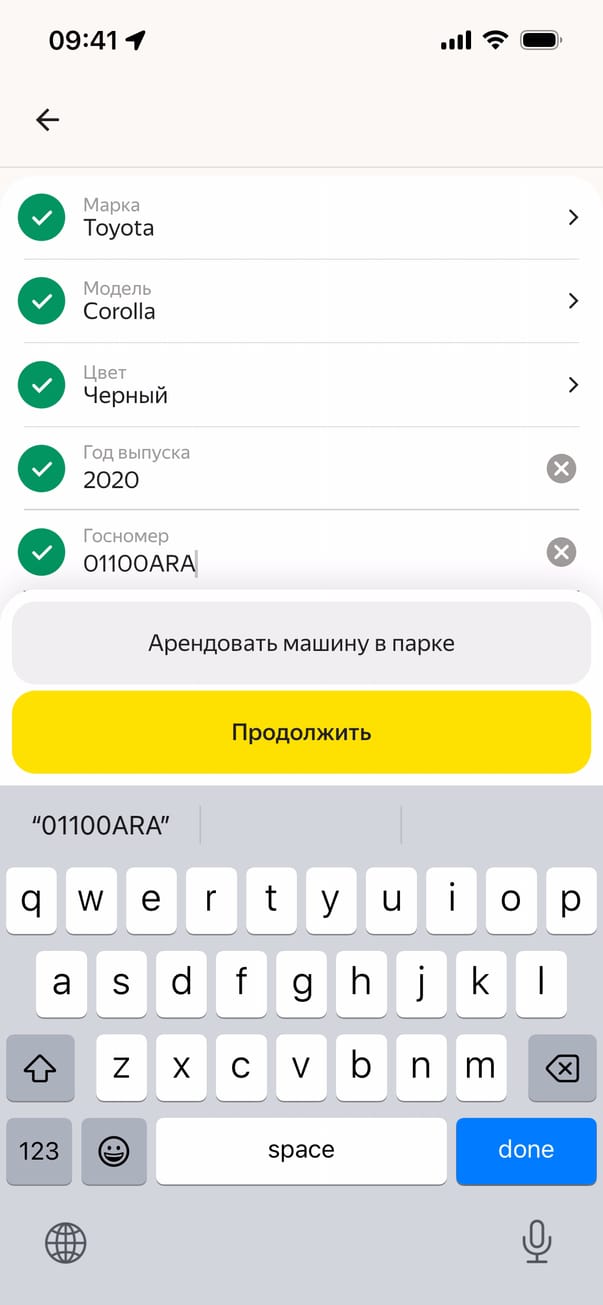Switch keyboard language with globe icon

coord(66,1243)
